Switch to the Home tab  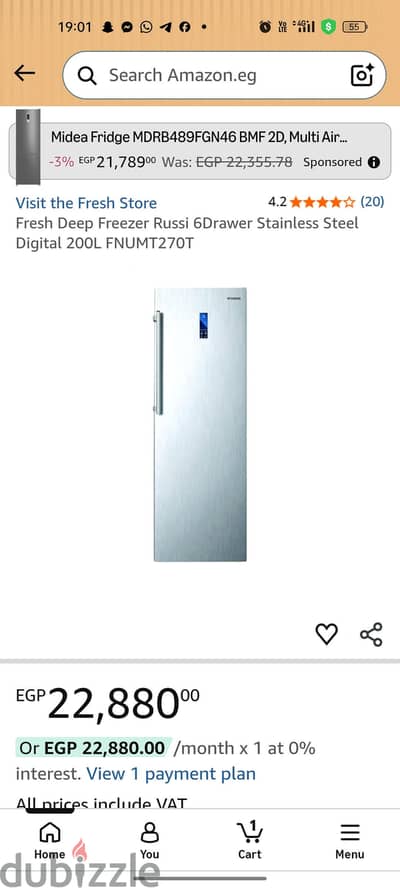pos(50,840)
